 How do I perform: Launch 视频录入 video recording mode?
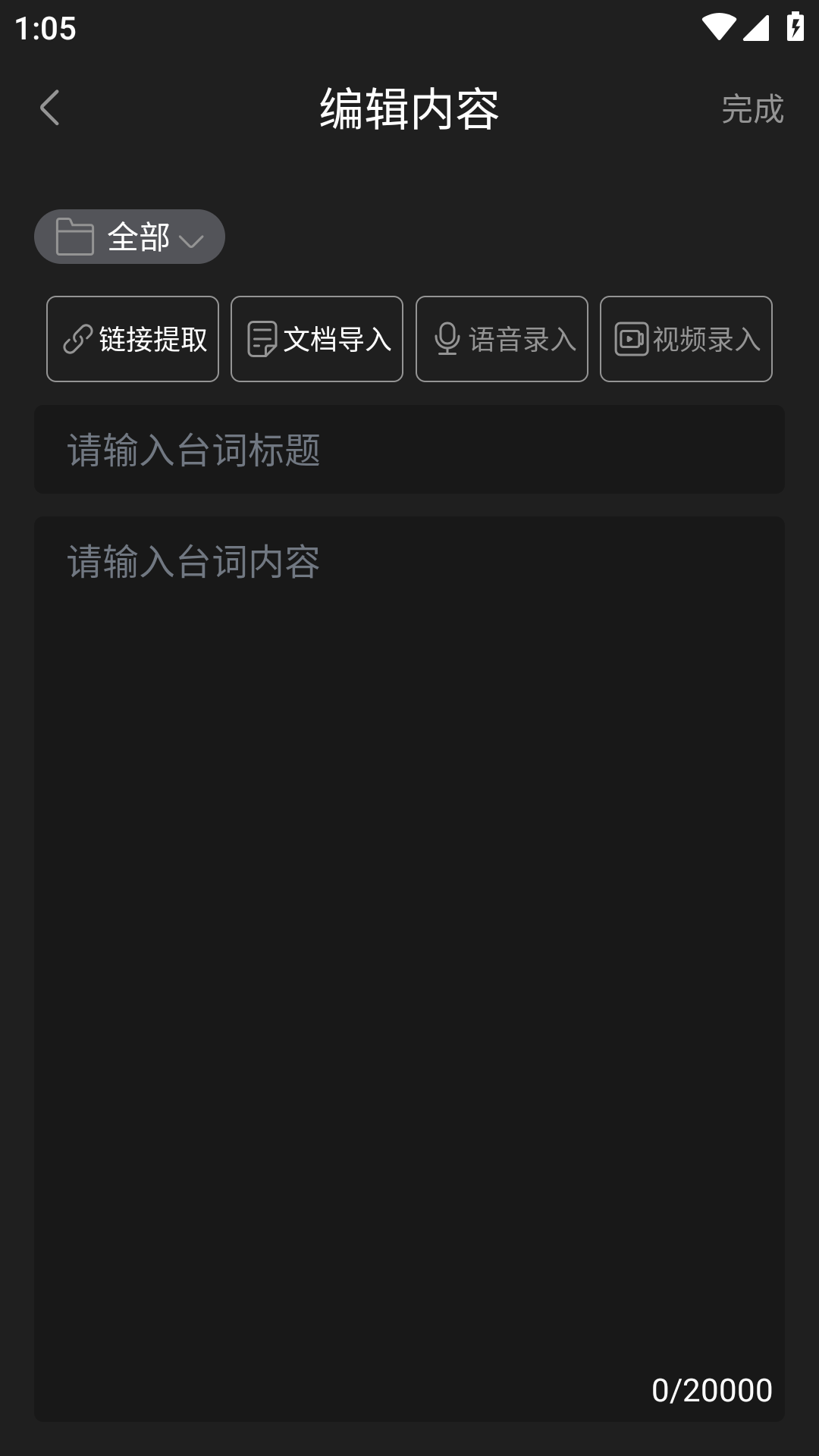point(686,339)
